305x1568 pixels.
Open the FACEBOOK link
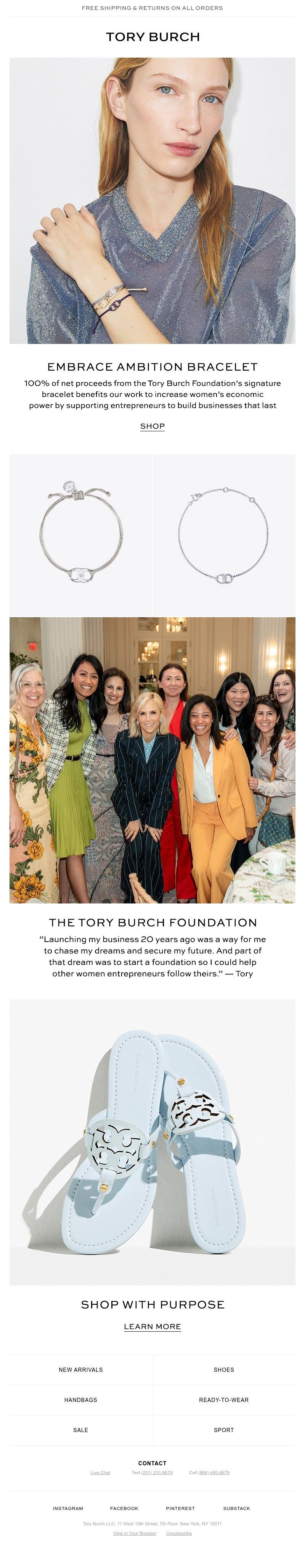[124, 1508]
